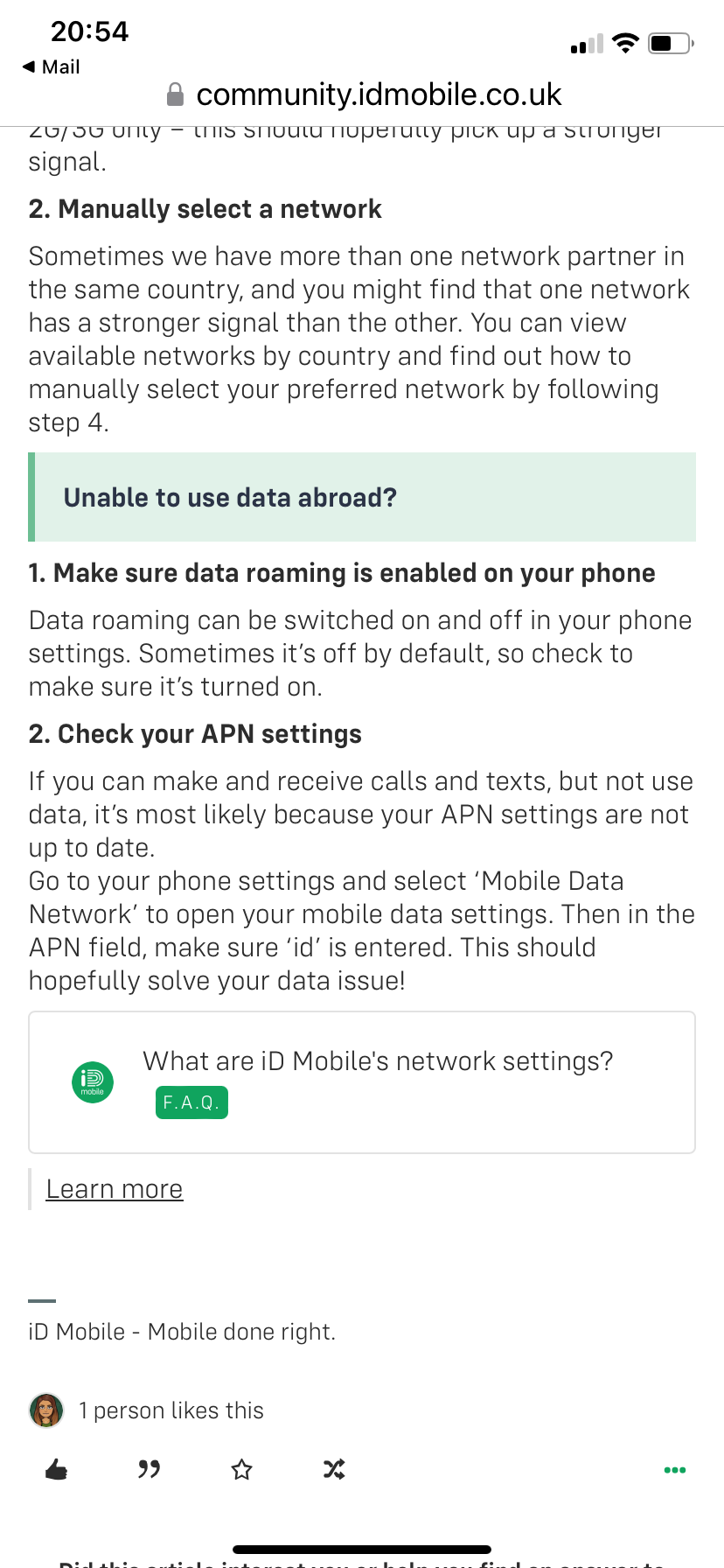Viewport: 724px width, 1568px height.
Task: Return to the Mail app
Action: [51, 66]
